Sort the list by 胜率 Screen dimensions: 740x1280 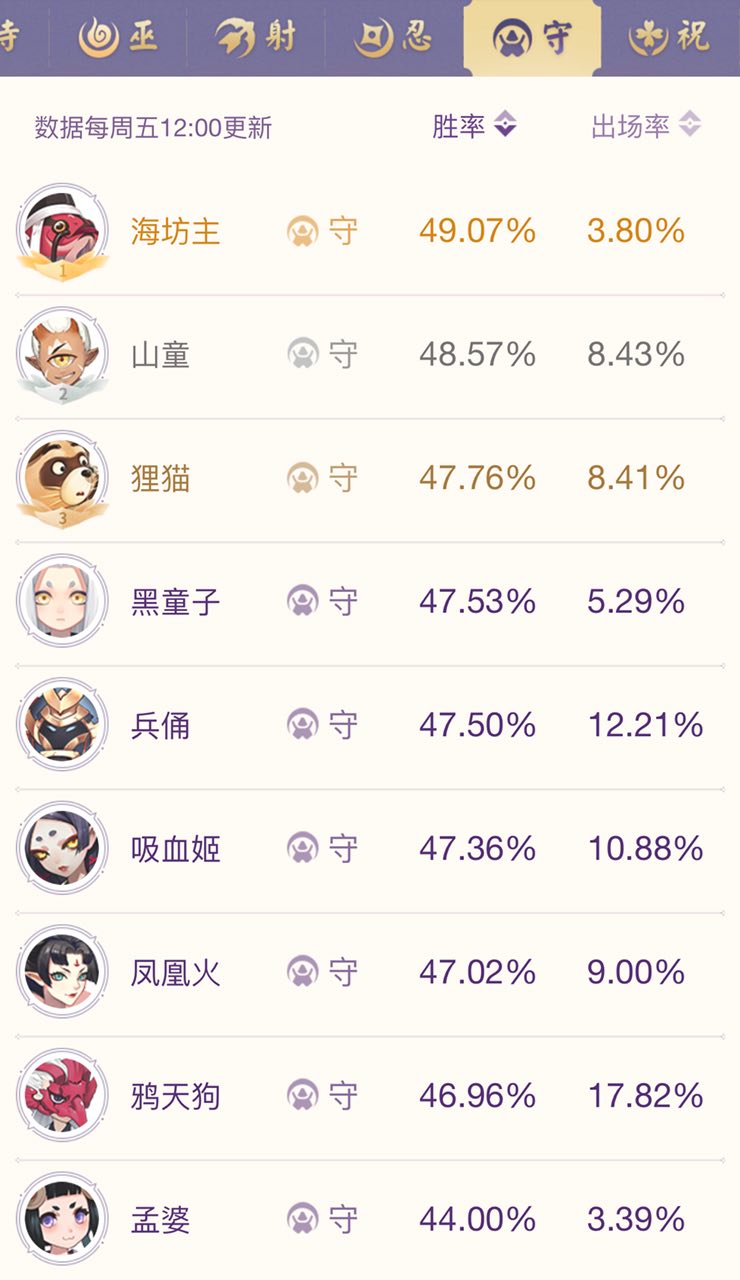pos(474,126)
